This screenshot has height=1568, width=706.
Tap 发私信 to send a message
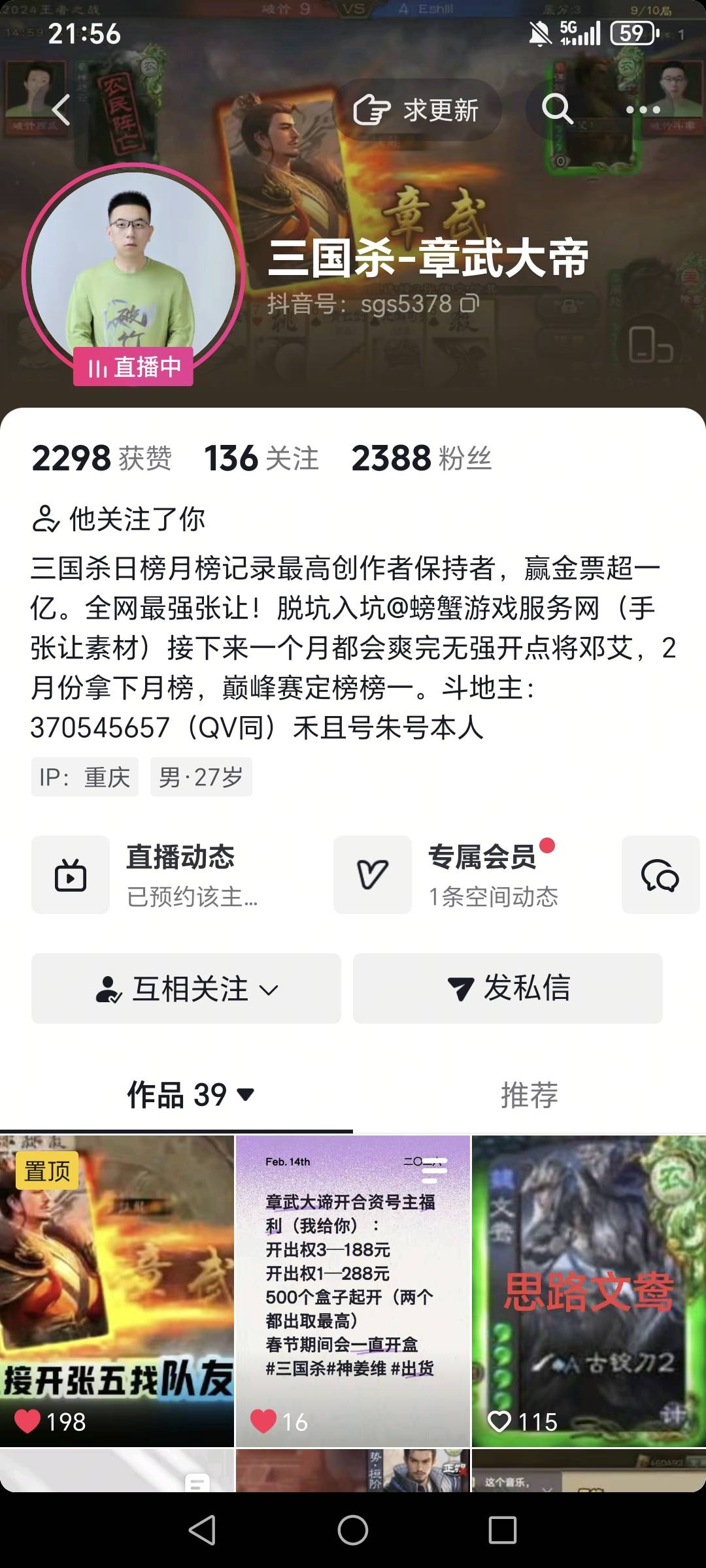pos(508,988)
